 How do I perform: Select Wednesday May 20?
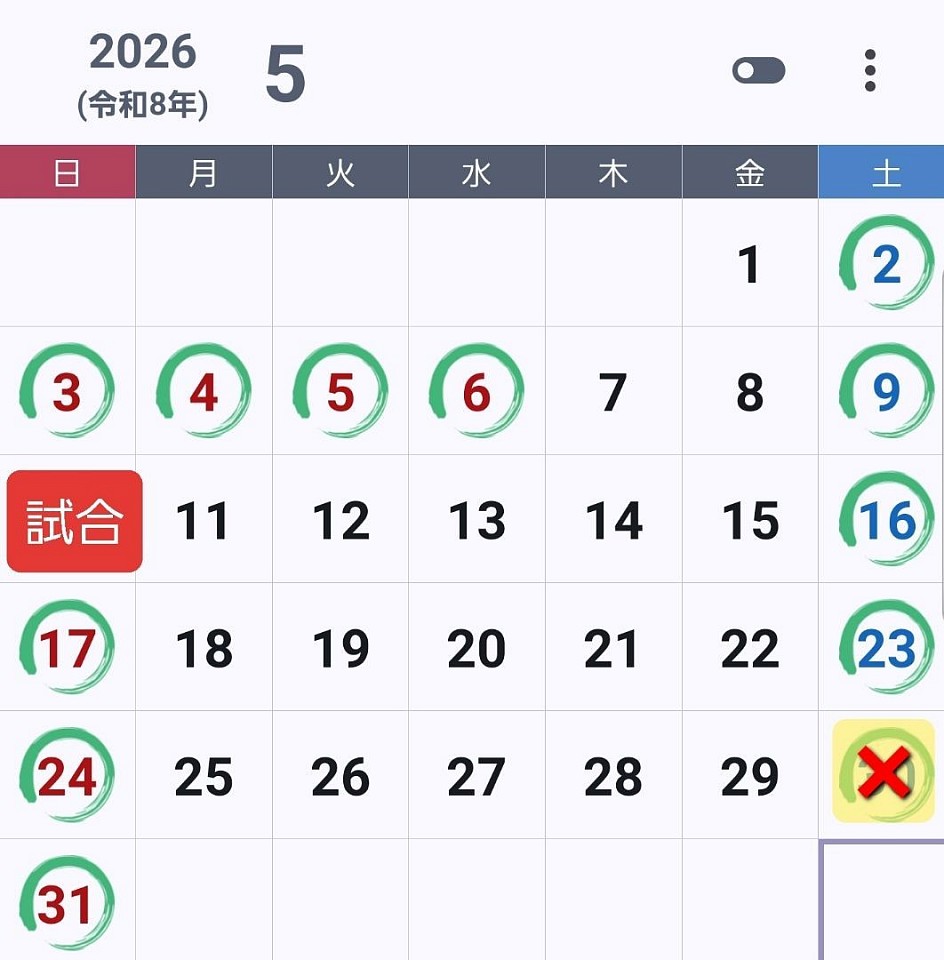(x=476, y=649)
